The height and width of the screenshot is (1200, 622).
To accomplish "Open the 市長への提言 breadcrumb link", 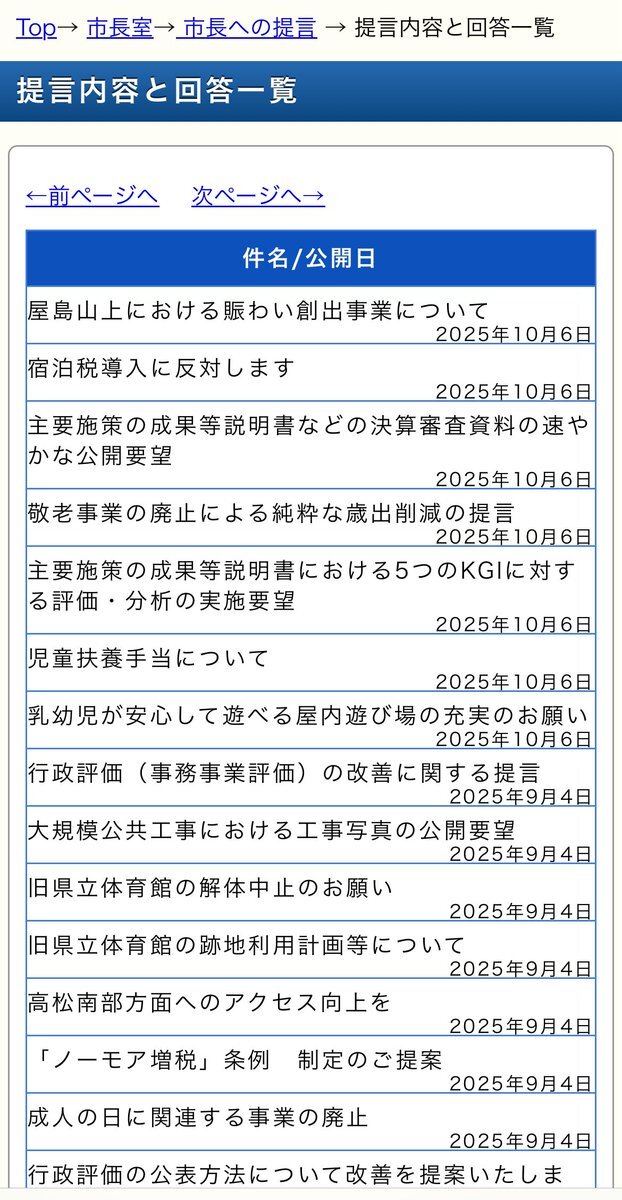I will coord(246,28).
